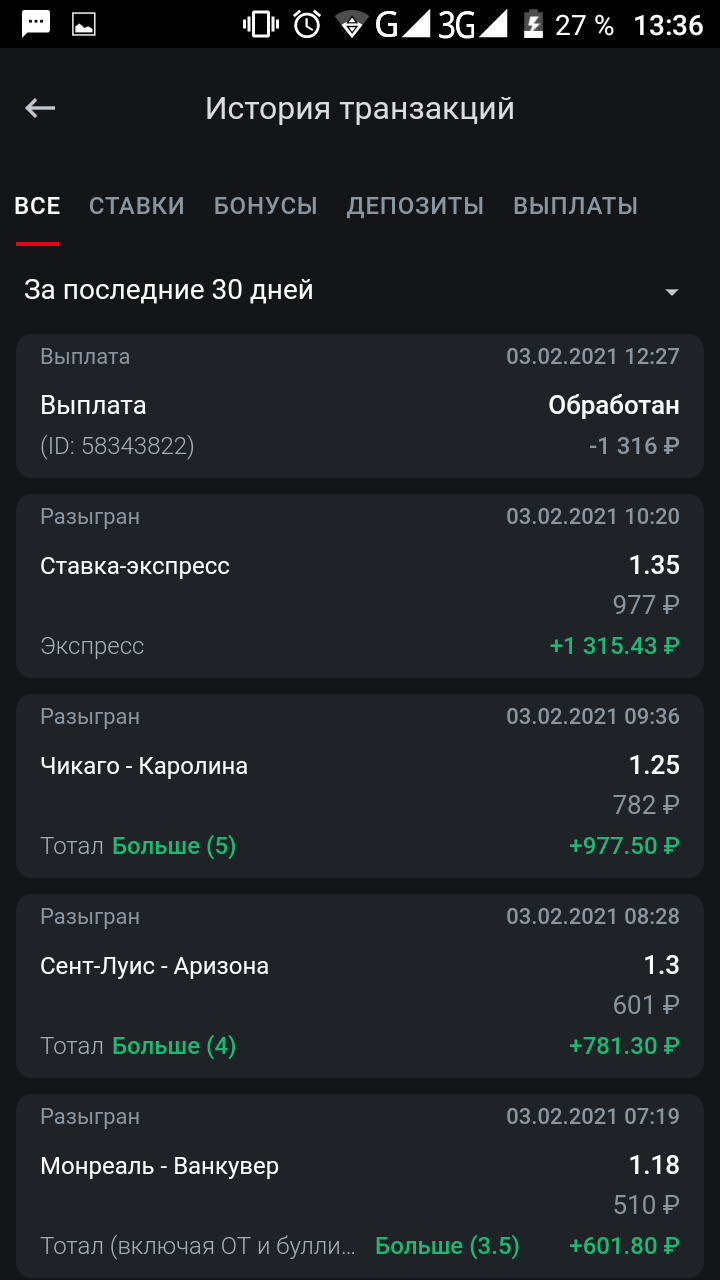Switch to the ВСЕ tab
Image resolution: width=720 pixels, height=1280 pixels.
point(37,206)
